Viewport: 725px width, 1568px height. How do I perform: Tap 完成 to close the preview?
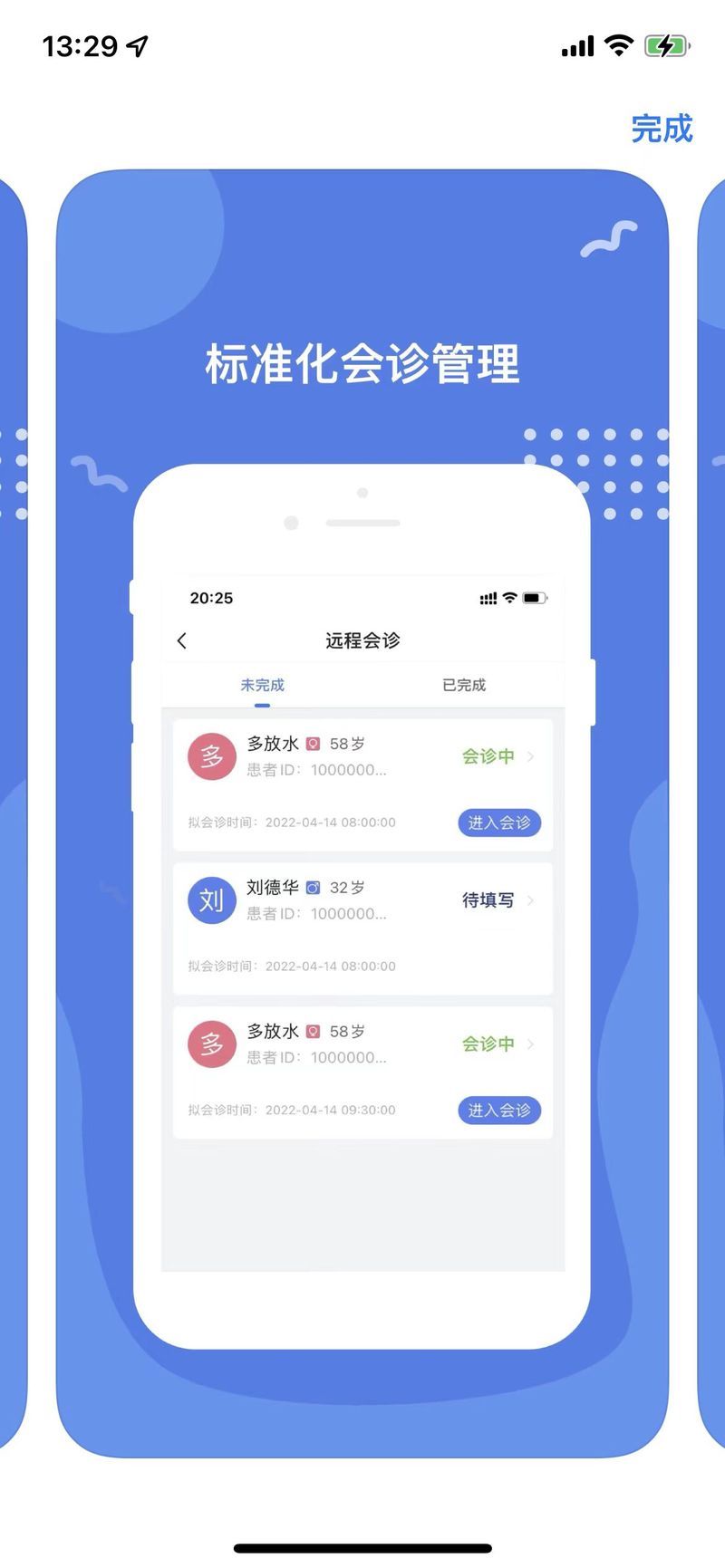point(662,129)
